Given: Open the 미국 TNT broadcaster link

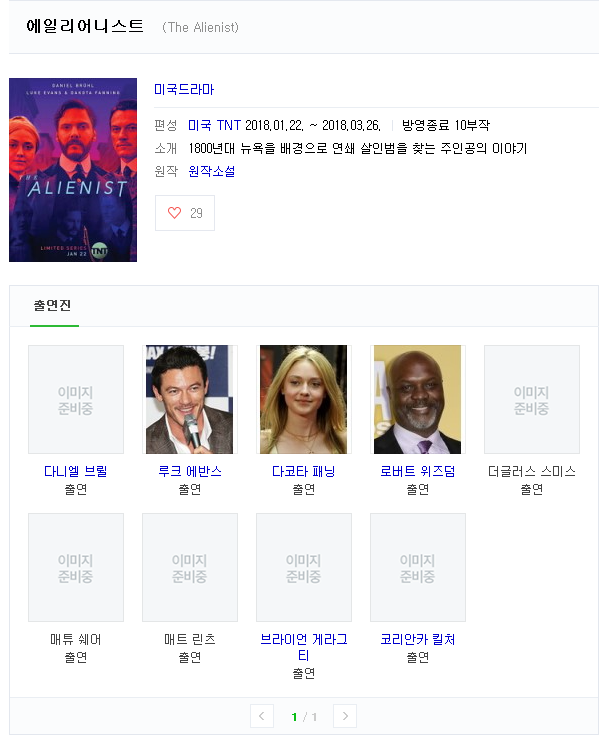Looking at the screenshot, I should [214, 125].
